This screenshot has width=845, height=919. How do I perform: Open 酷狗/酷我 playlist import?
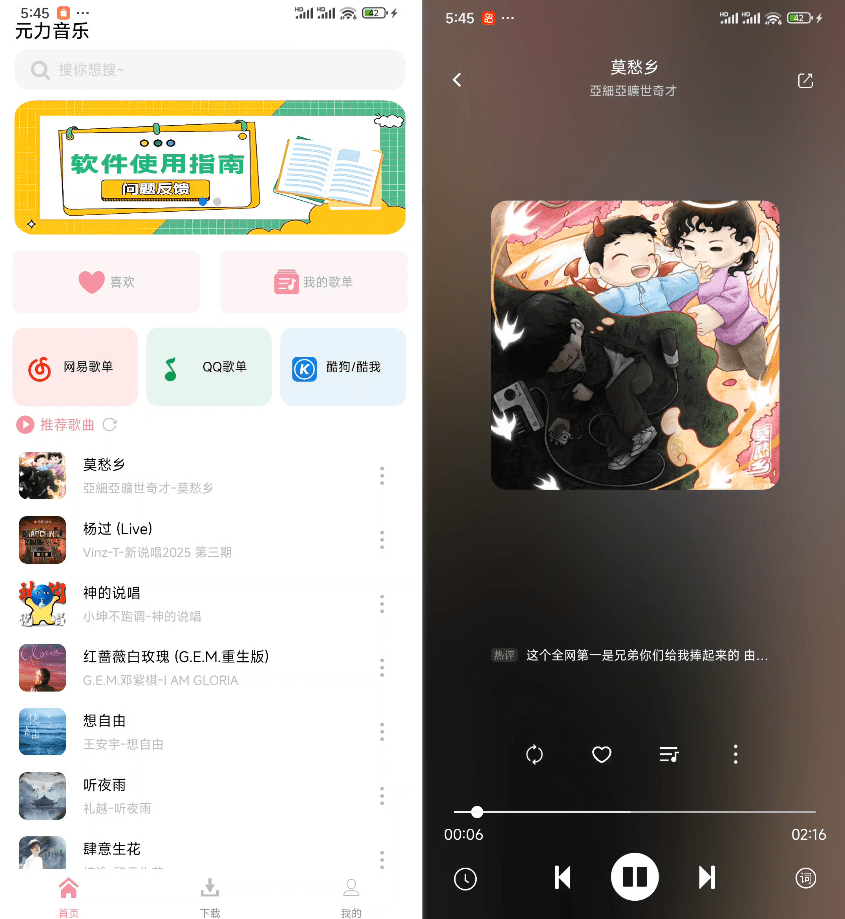[342, 366]
